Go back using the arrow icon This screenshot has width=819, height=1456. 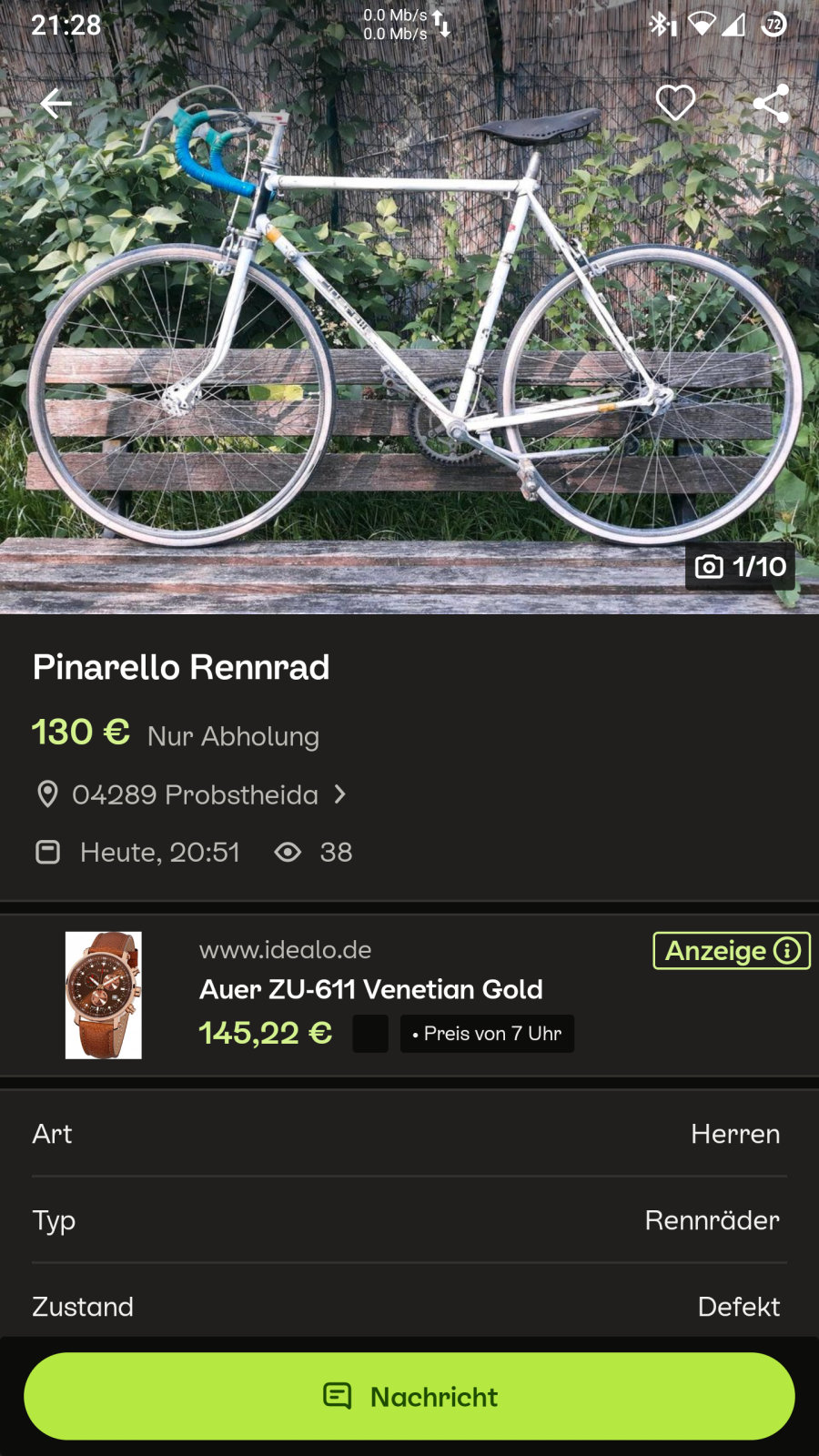pos(56,104)
